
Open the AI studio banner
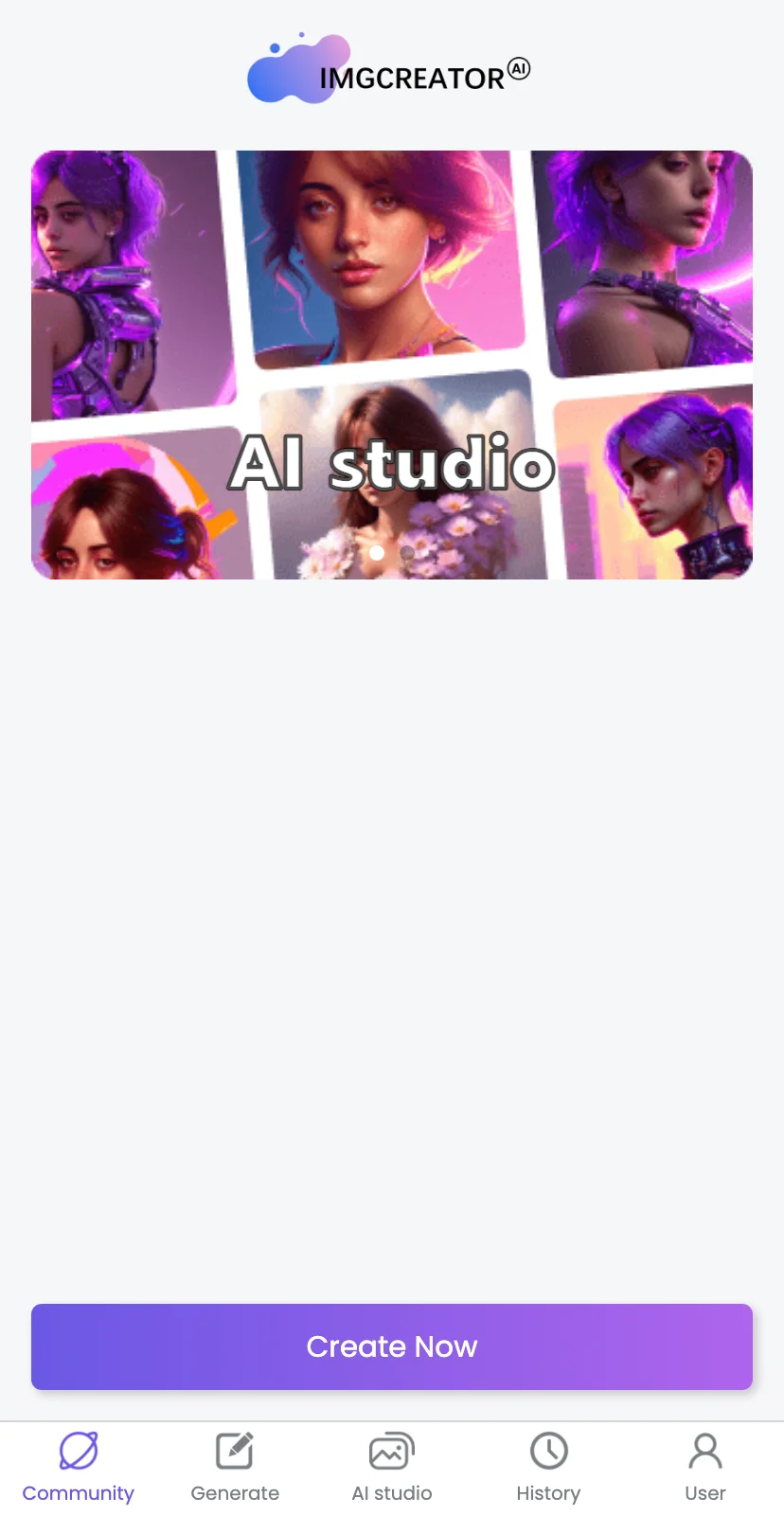point(391,365)
